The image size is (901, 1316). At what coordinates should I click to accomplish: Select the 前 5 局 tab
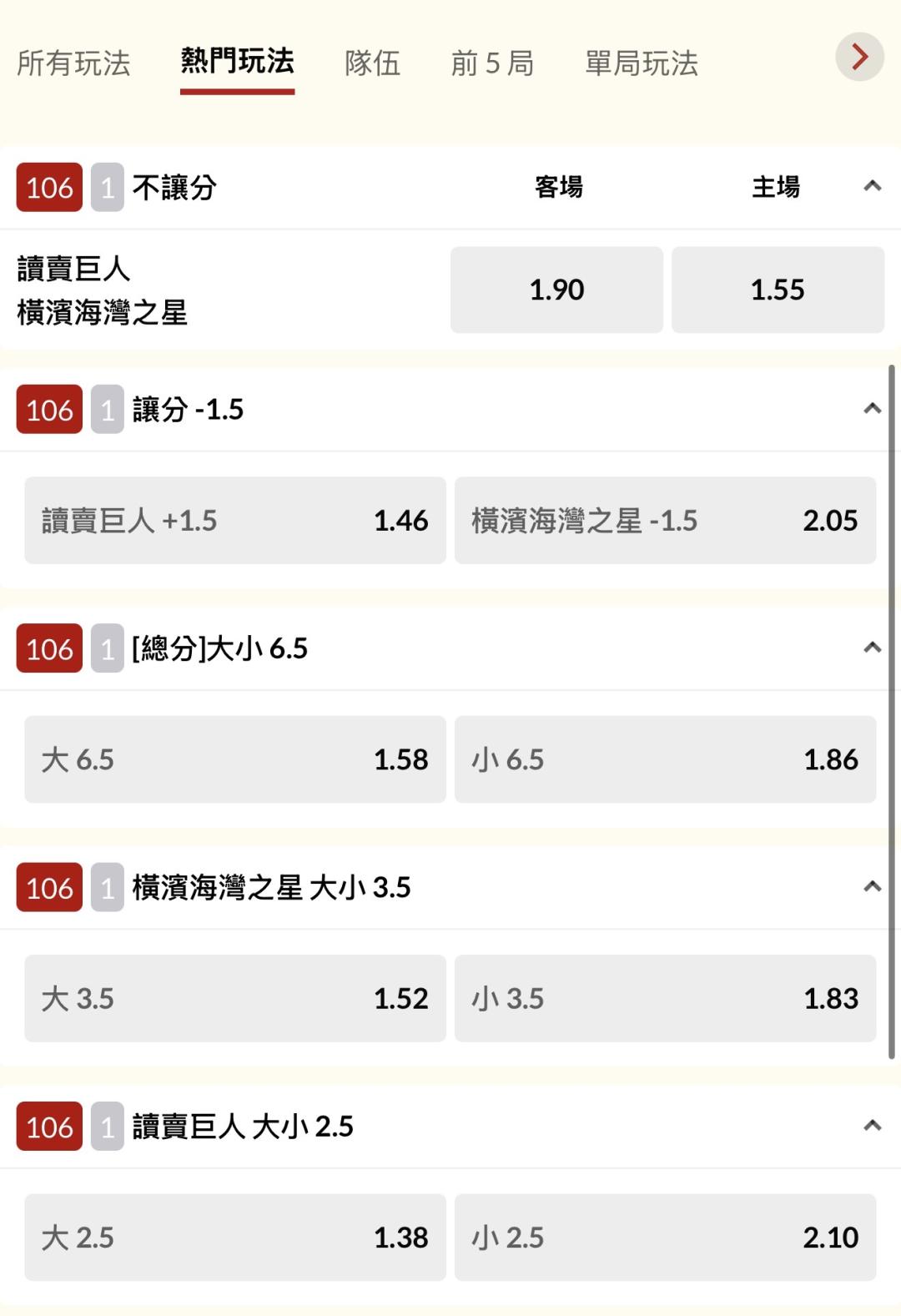(x=492, y=63)
